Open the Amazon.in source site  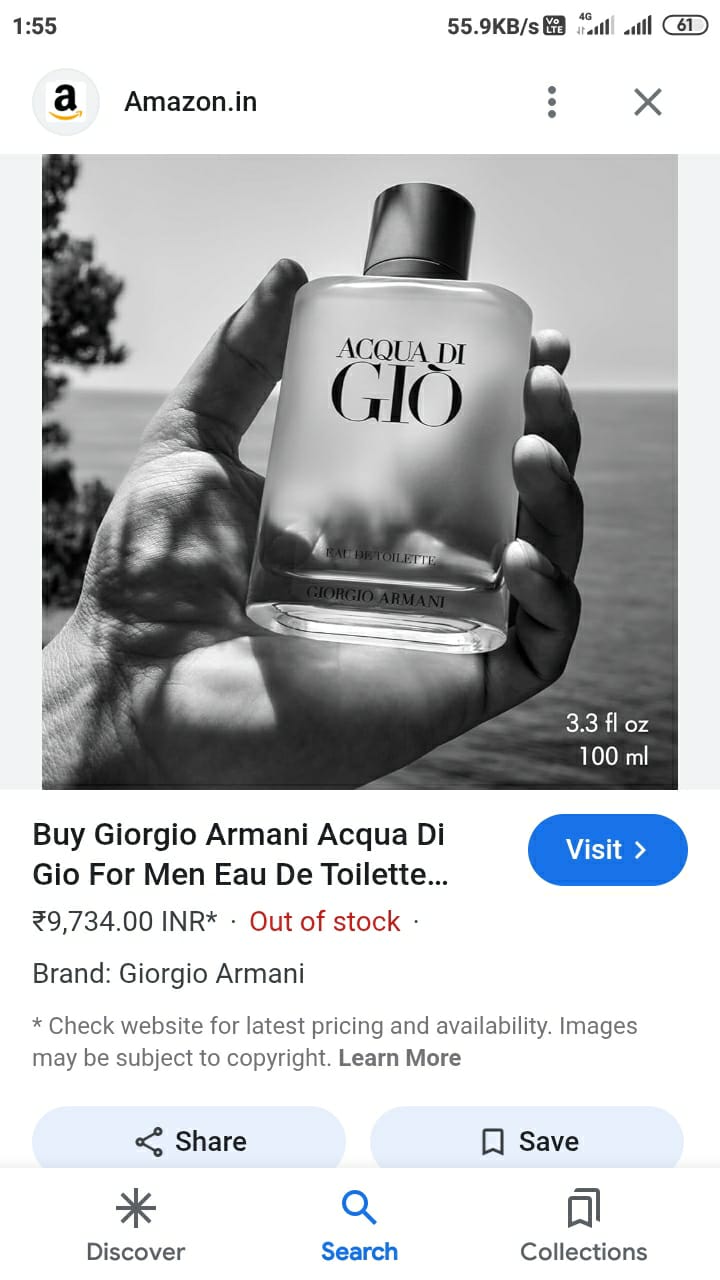190,101
